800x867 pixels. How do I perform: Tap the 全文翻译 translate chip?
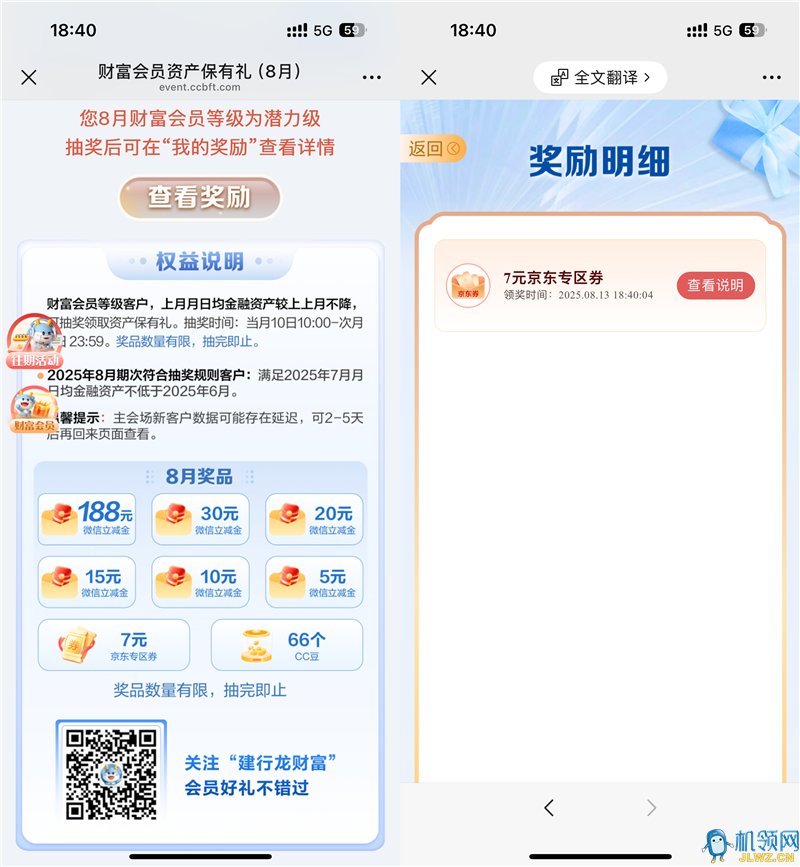600,77
